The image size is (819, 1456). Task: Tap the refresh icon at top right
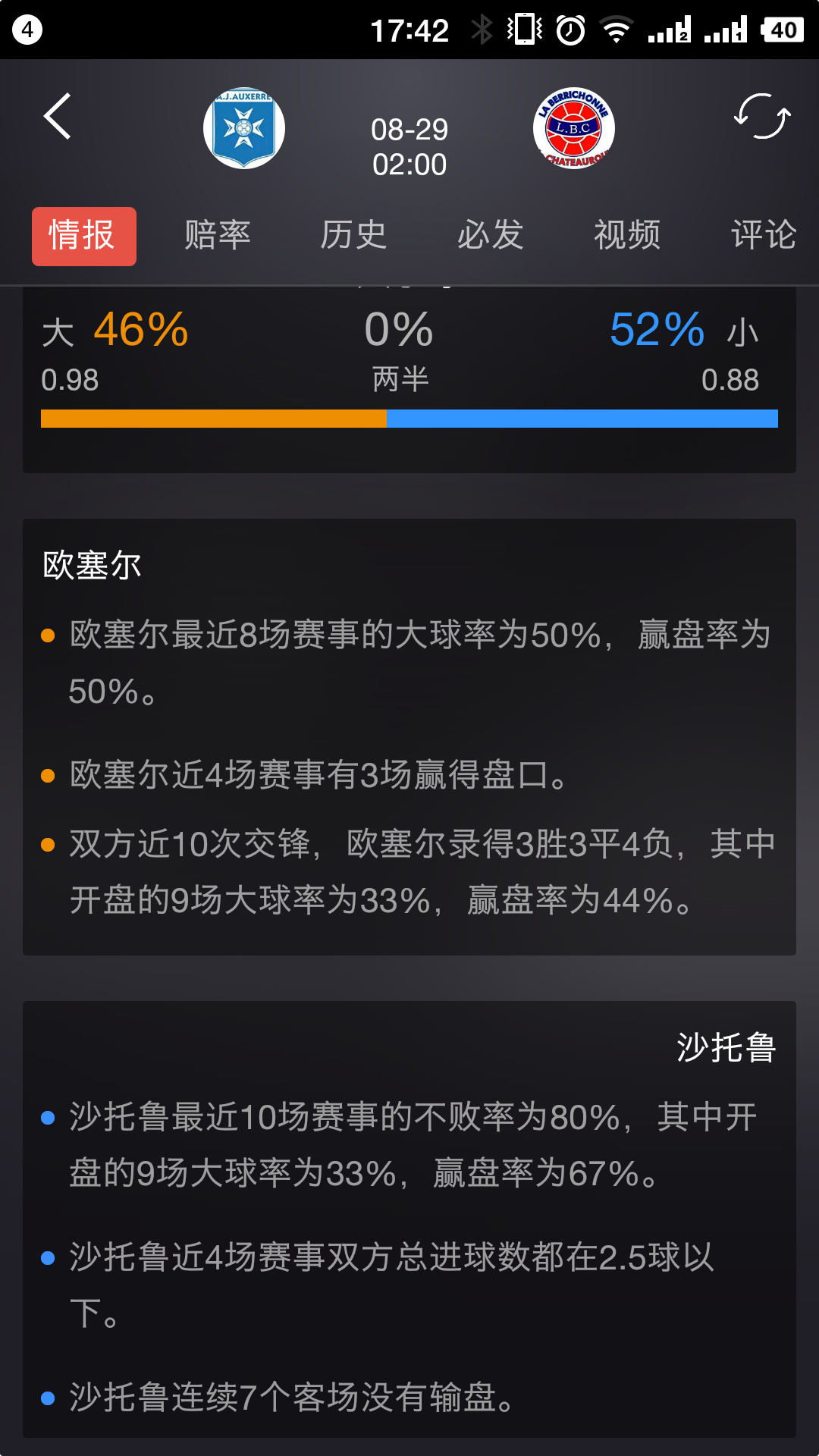click(x=763, y=115)
